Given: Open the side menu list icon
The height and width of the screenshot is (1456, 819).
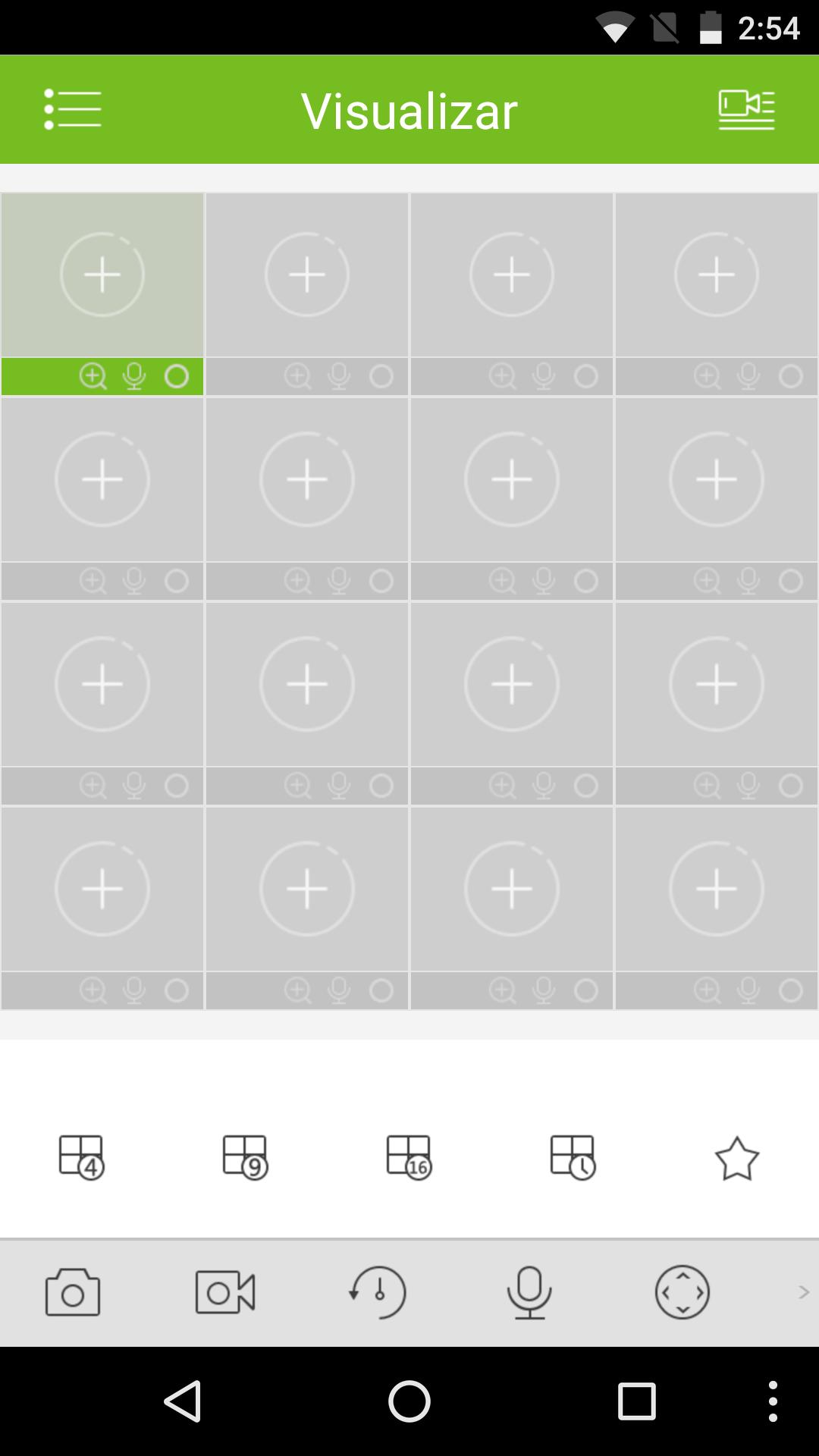Looking at the screenshot, I should (x=73, y=110).
